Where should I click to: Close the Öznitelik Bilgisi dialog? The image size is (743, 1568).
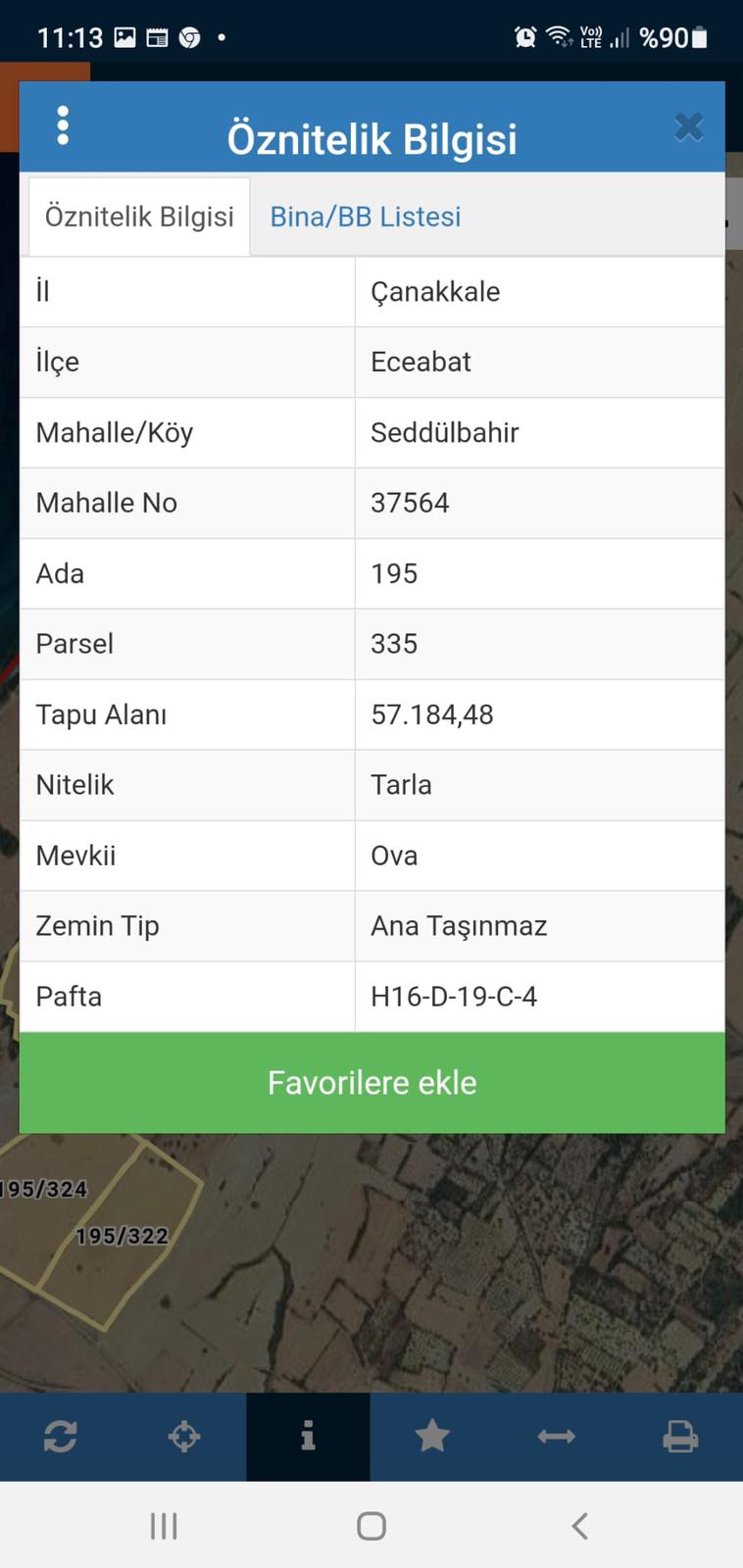coord(688,127)
